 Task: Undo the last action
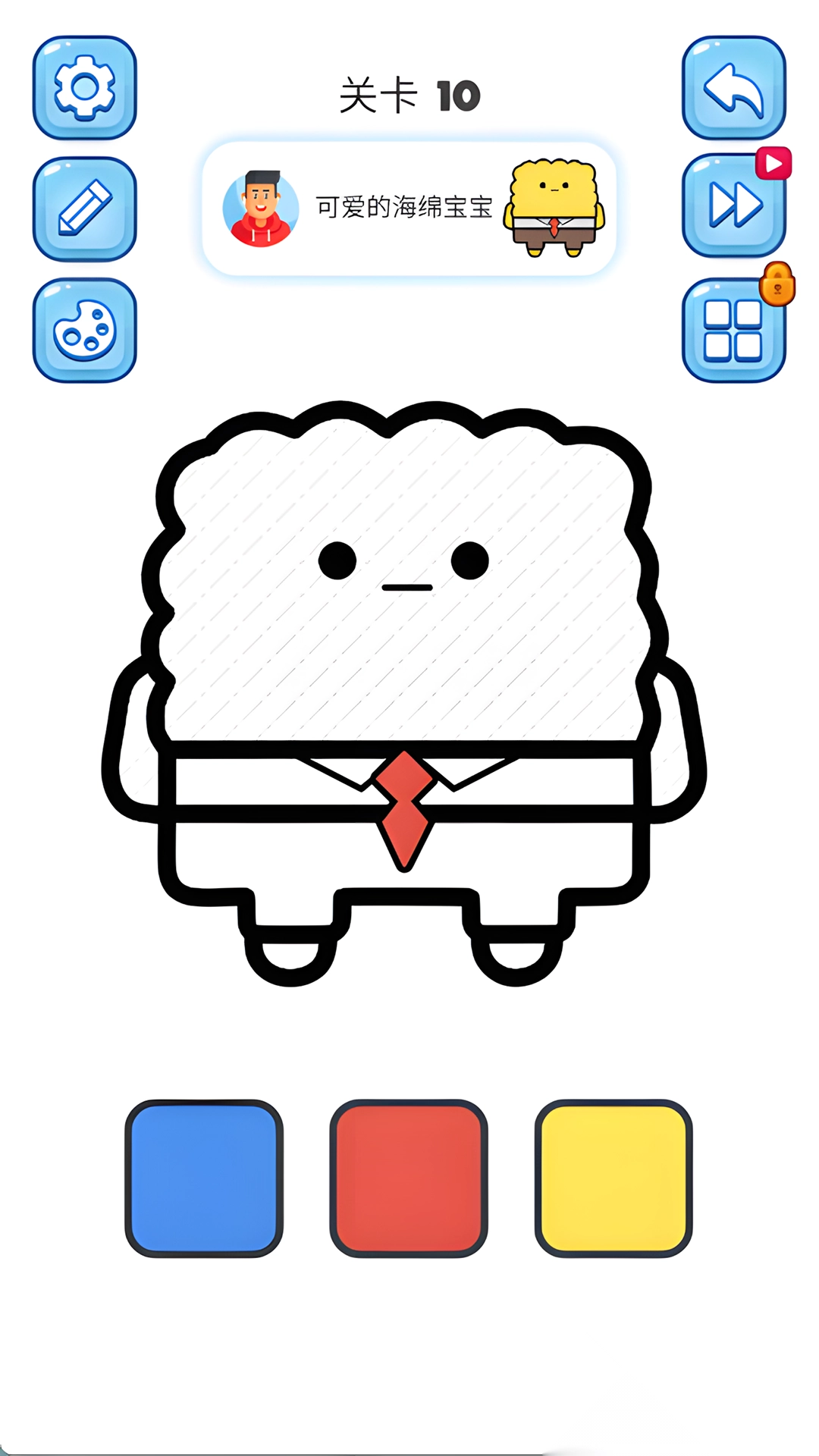[x=733, y=88]
